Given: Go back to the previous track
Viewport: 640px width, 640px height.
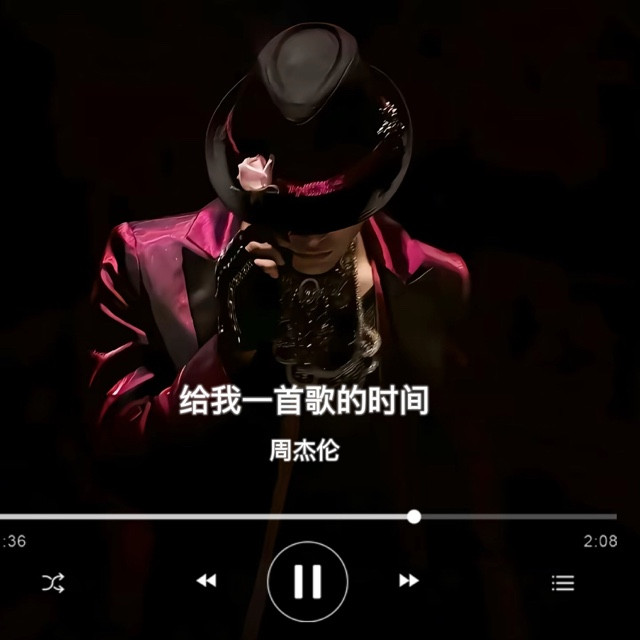Looking at the screenshot, I should coord(207,580).
